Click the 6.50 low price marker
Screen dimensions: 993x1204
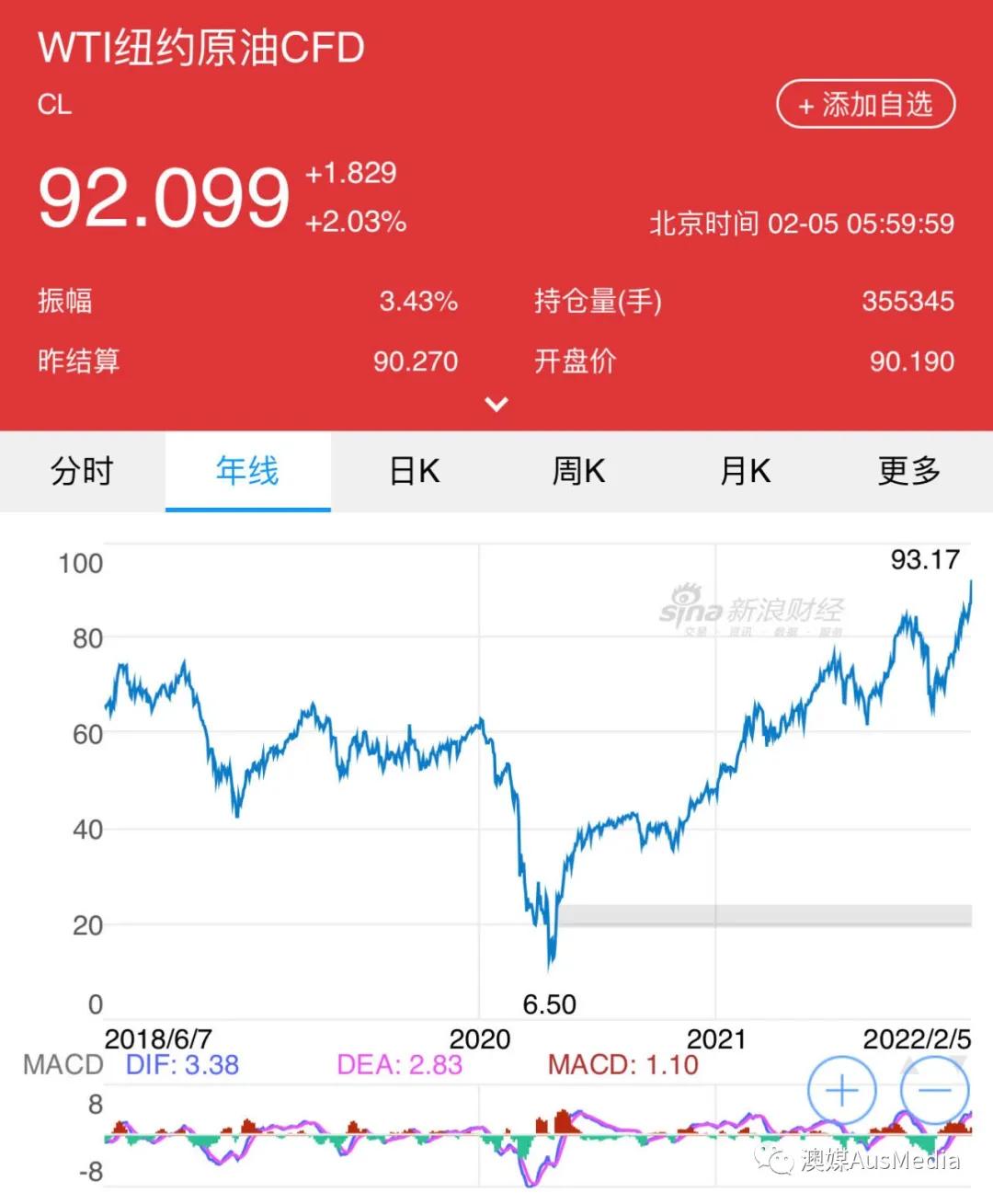click(552, 1004)
